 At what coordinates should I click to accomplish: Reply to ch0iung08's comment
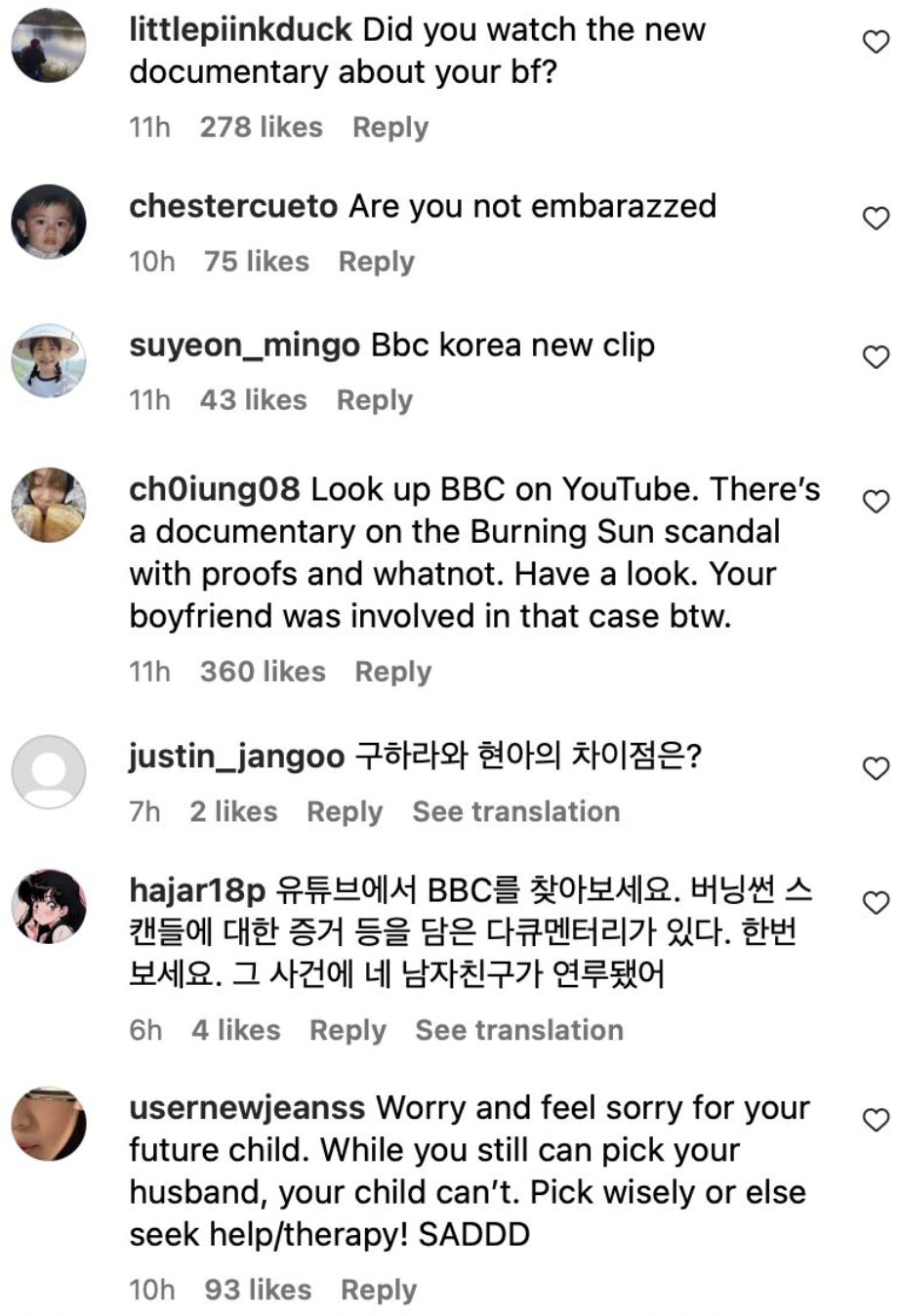pyautogui.click(x=392, y=672)
